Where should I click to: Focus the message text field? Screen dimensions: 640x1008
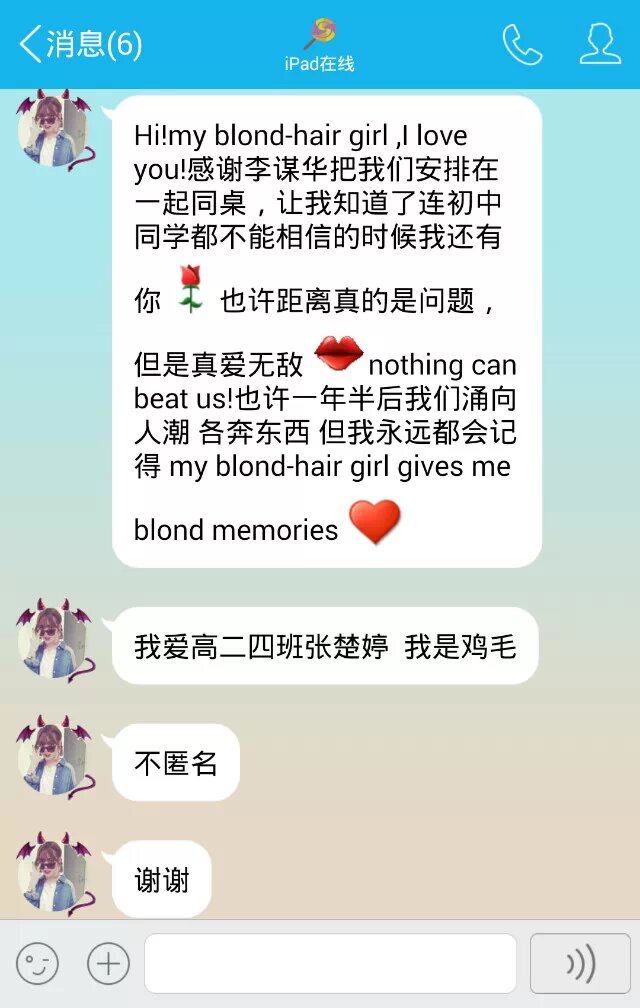tap(330, 964)
